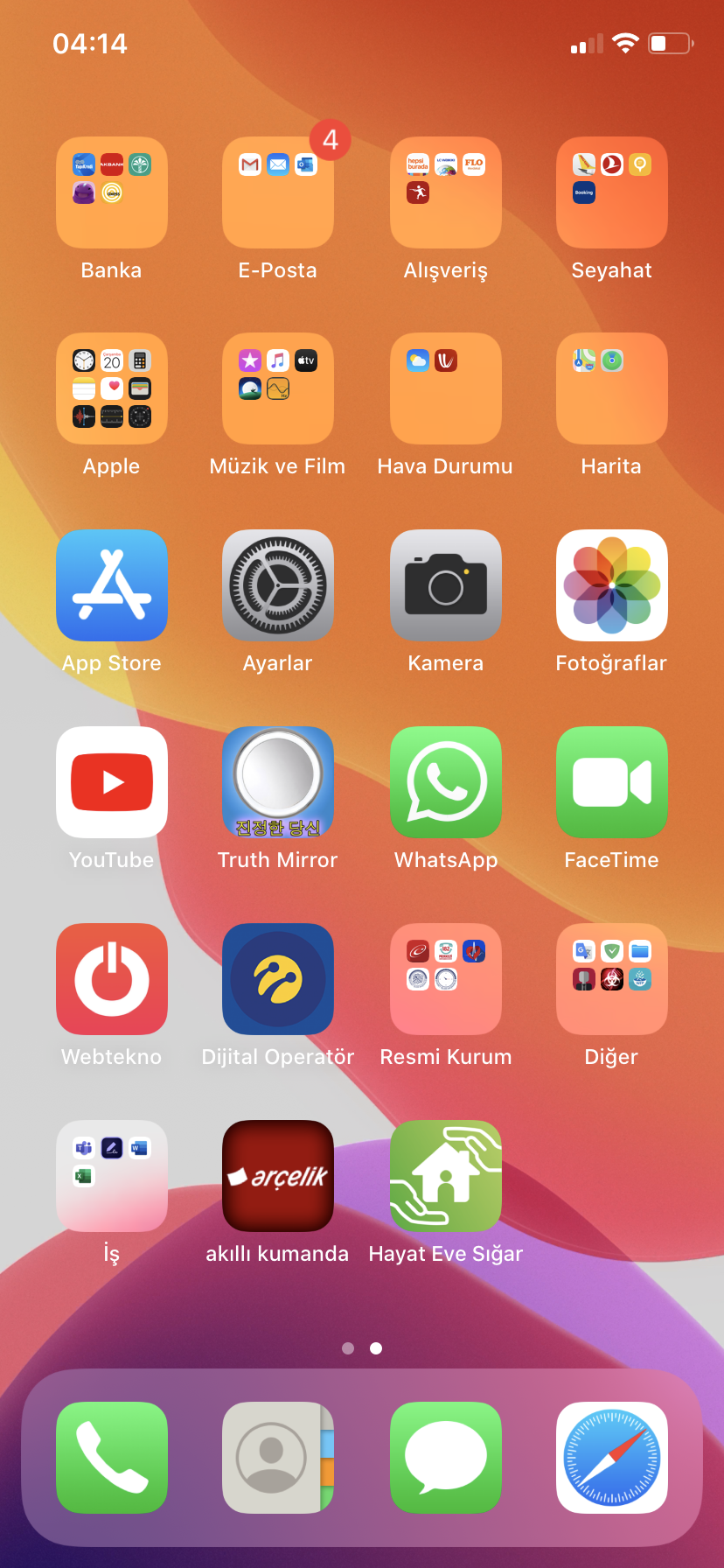Open Messages app in the dock
The width and height of the screenshot is (724, 1568).
pos(446,1458)
